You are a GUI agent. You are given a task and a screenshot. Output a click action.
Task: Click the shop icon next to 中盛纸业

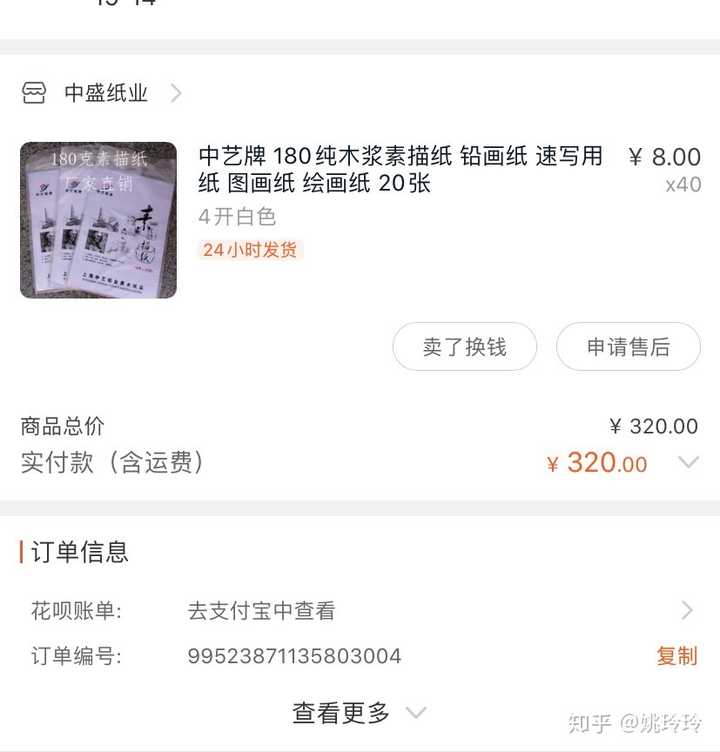pyautogui.click(x=34, y=93)
